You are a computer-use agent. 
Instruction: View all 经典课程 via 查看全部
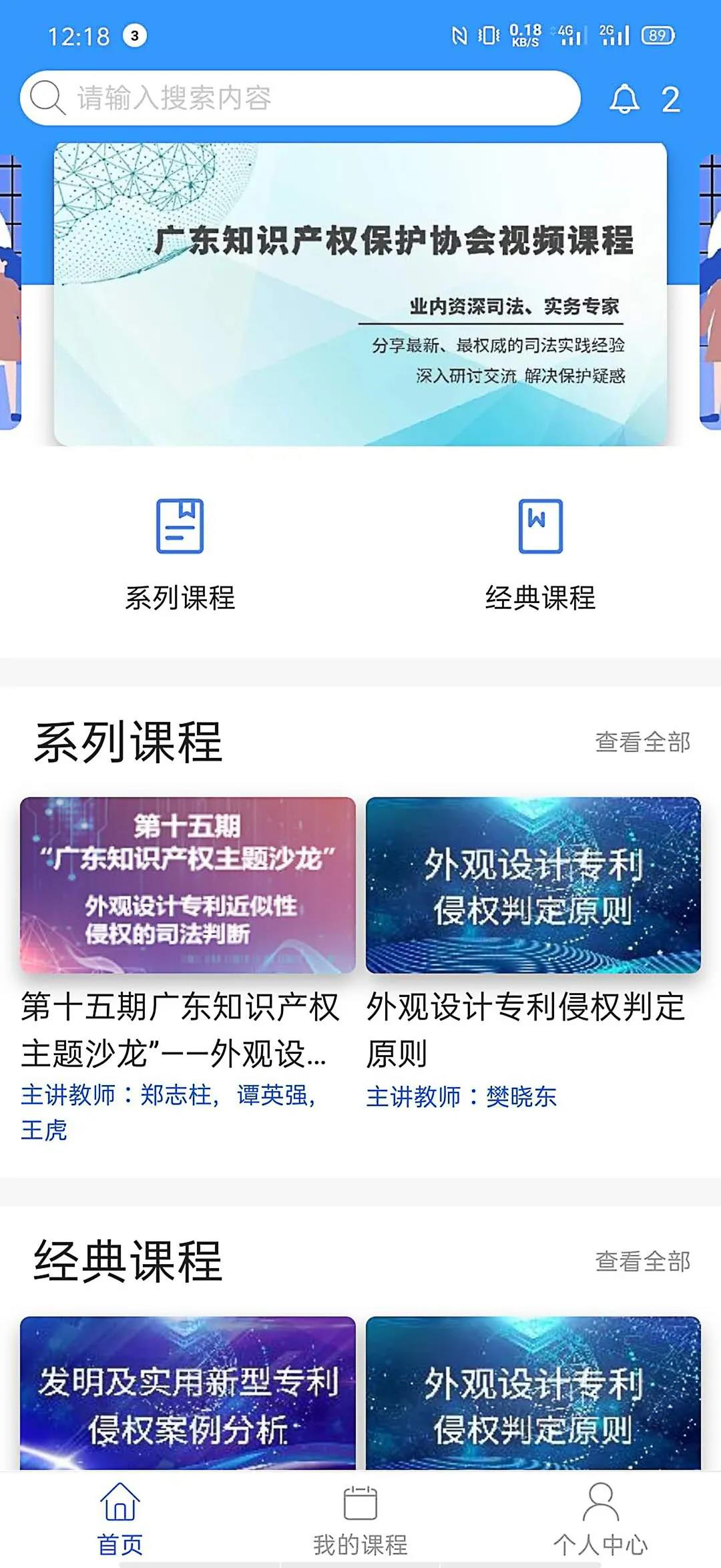[x=642, y=1261]
